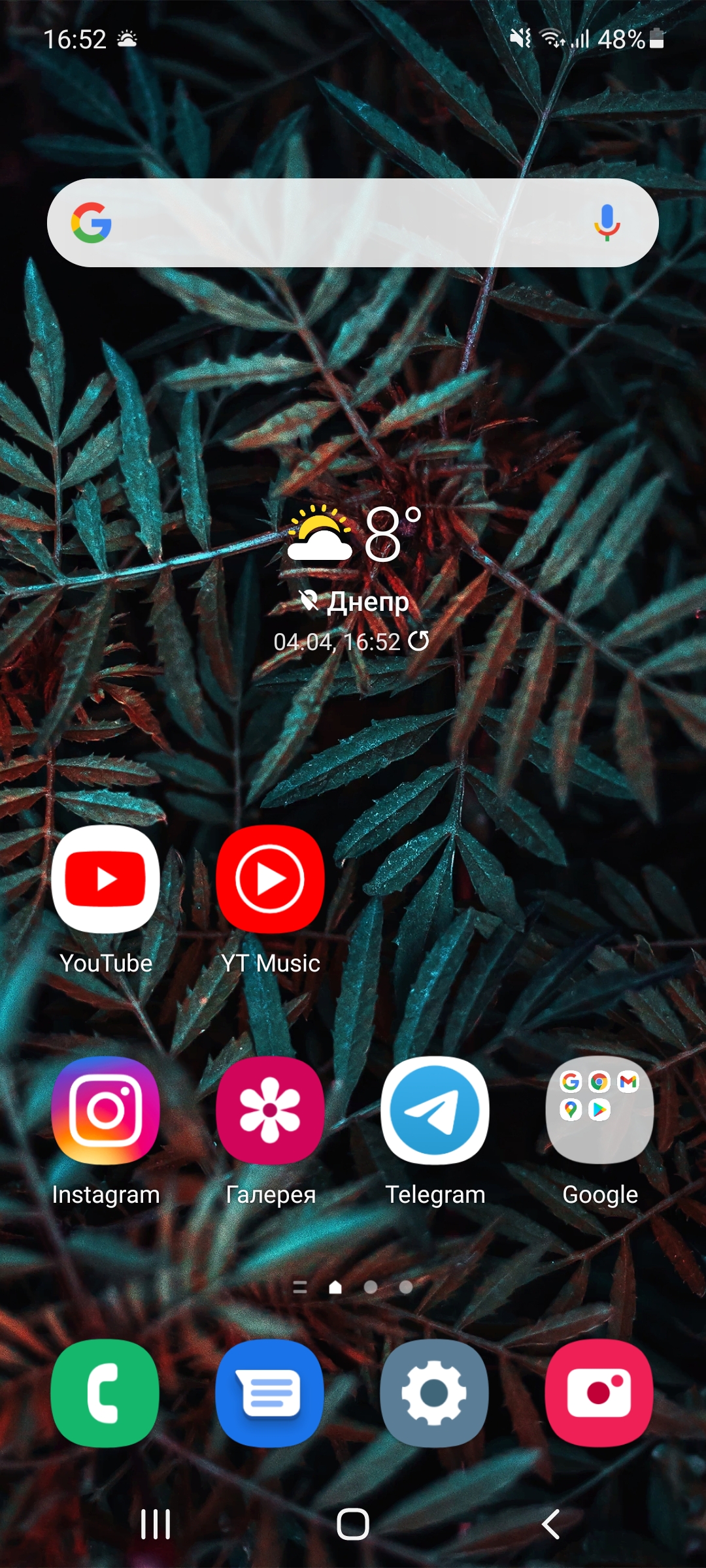706x1568 pixels.
Task: Start voice search with the microphone
Action: (x=607, y=223)
